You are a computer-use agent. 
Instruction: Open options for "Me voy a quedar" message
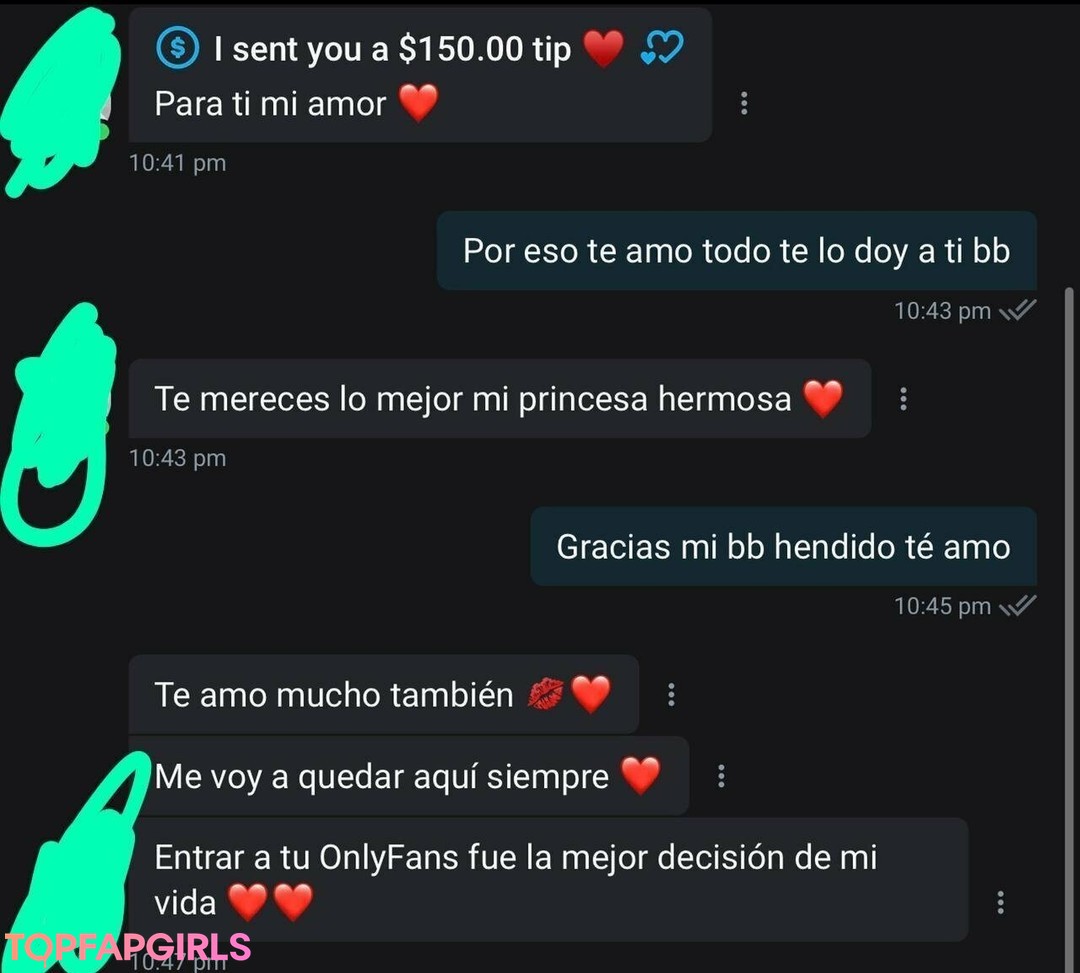[x=721, y=776]
